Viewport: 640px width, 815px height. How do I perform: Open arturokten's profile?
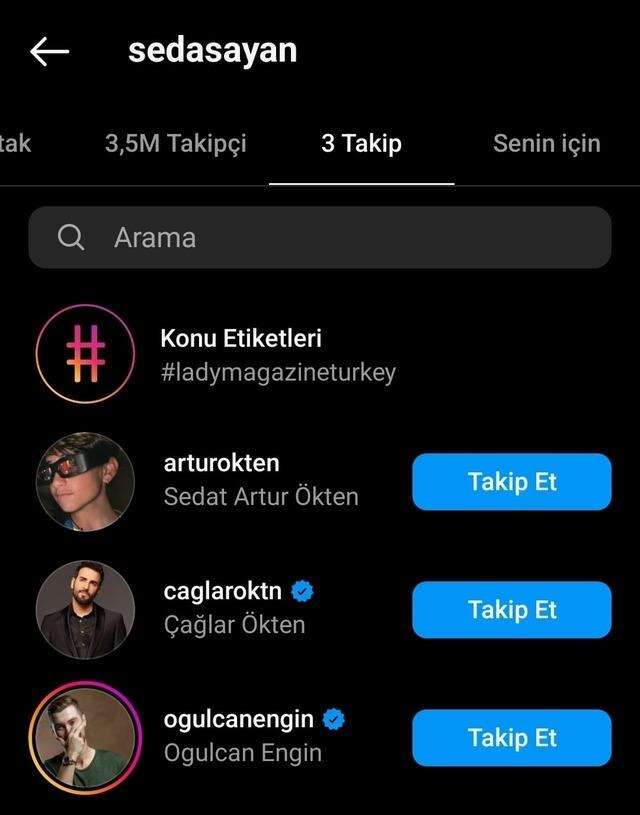[221, 464]
